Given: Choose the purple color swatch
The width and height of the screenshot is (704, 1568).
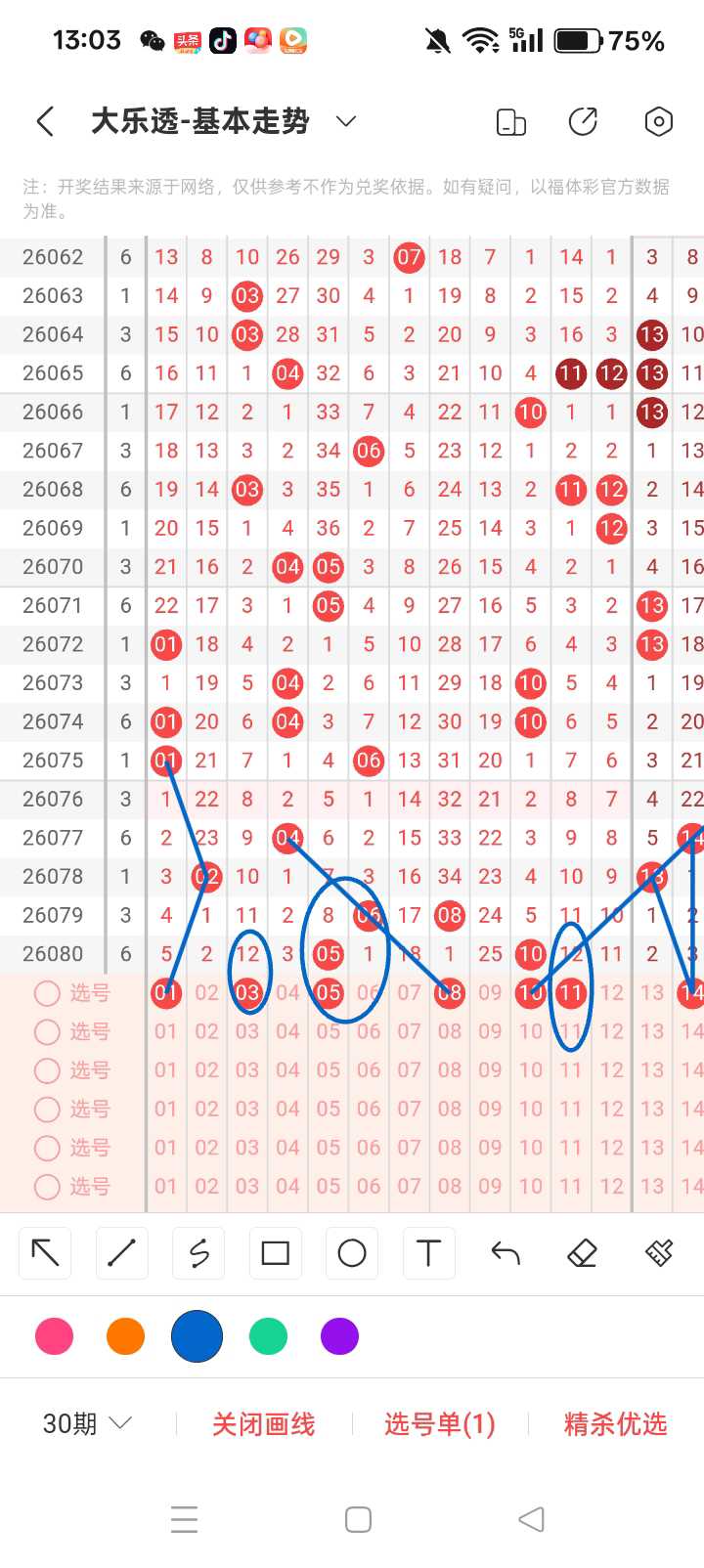Looking at the screenshot, I should click(x=339, y=1336).
